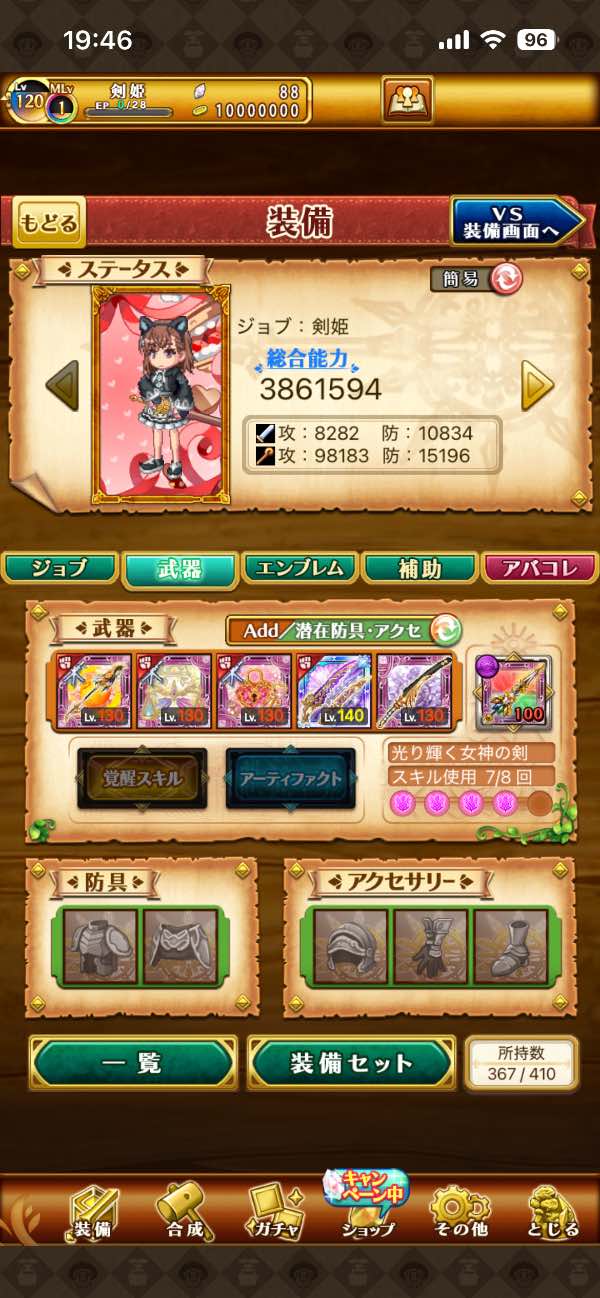
Task: Go to the VS装備画面へ screen
Action: tap(517, 221)
